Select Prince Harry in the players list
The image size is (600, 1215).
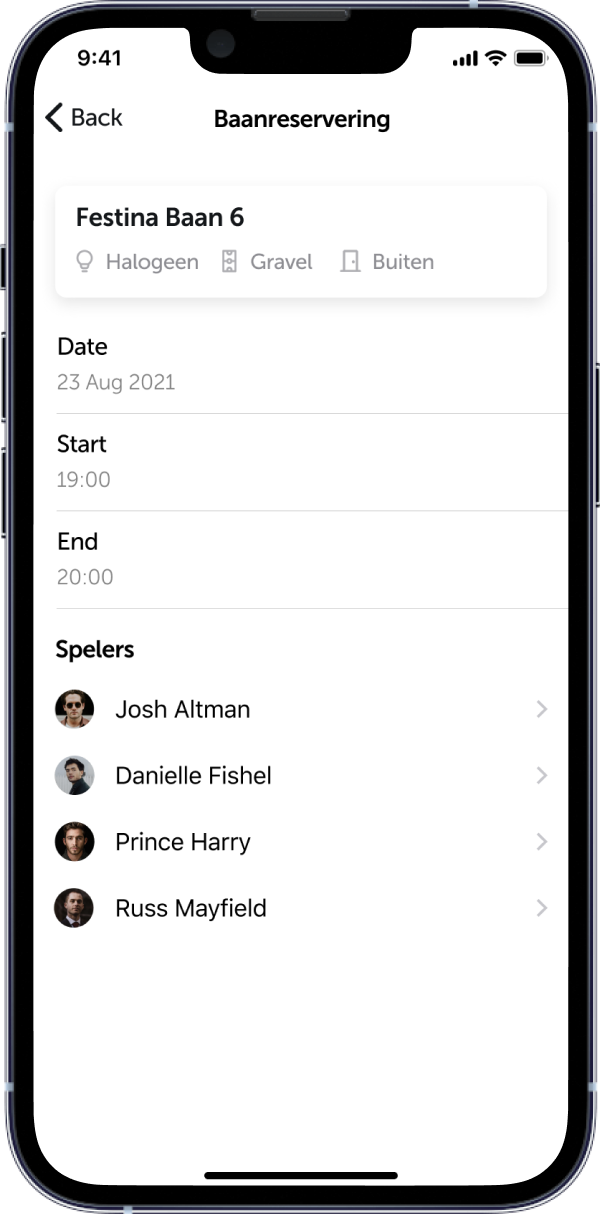pos(300,842)
